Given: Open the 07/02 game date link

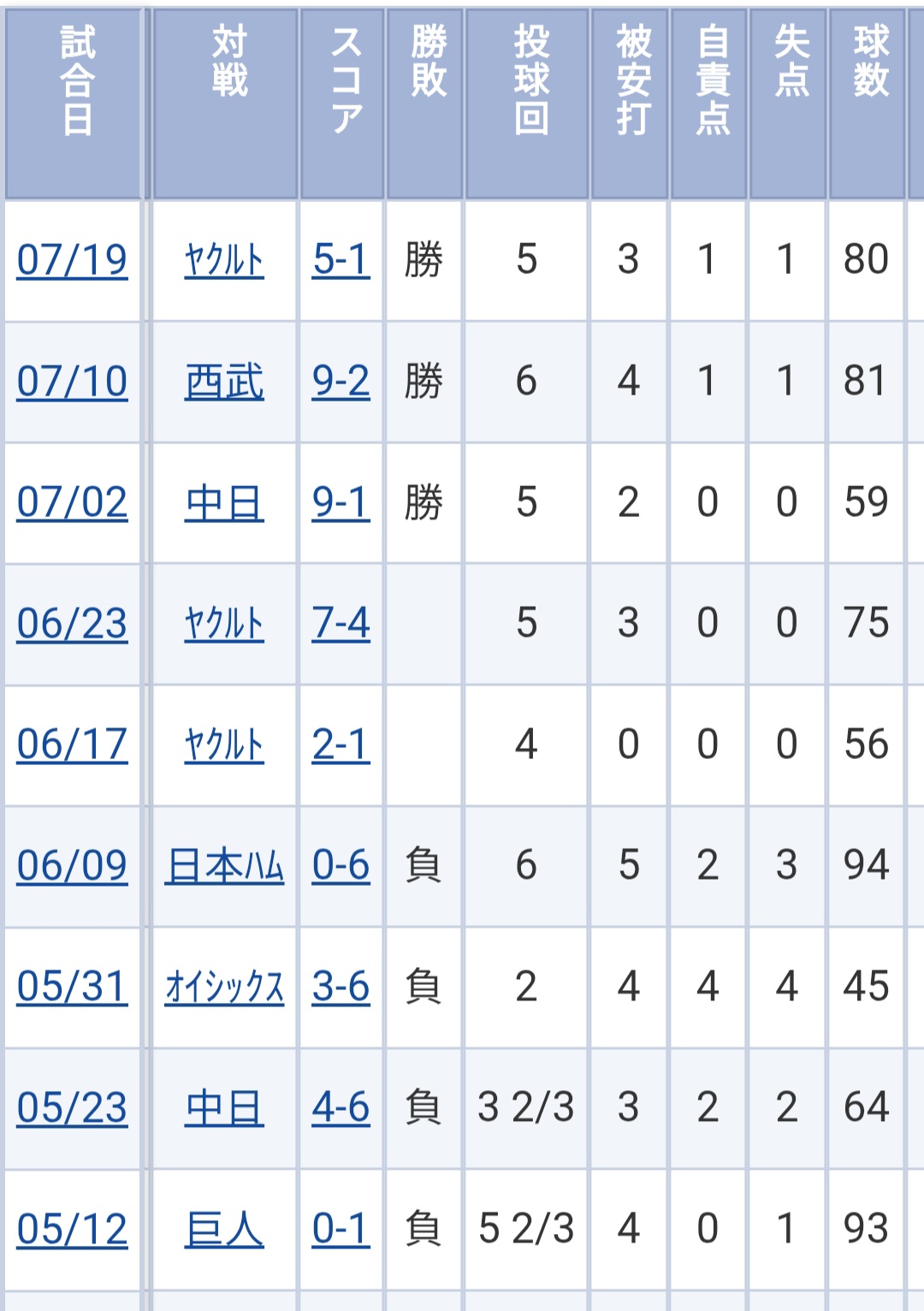Looking at the screenshot, I should (73, 503).
